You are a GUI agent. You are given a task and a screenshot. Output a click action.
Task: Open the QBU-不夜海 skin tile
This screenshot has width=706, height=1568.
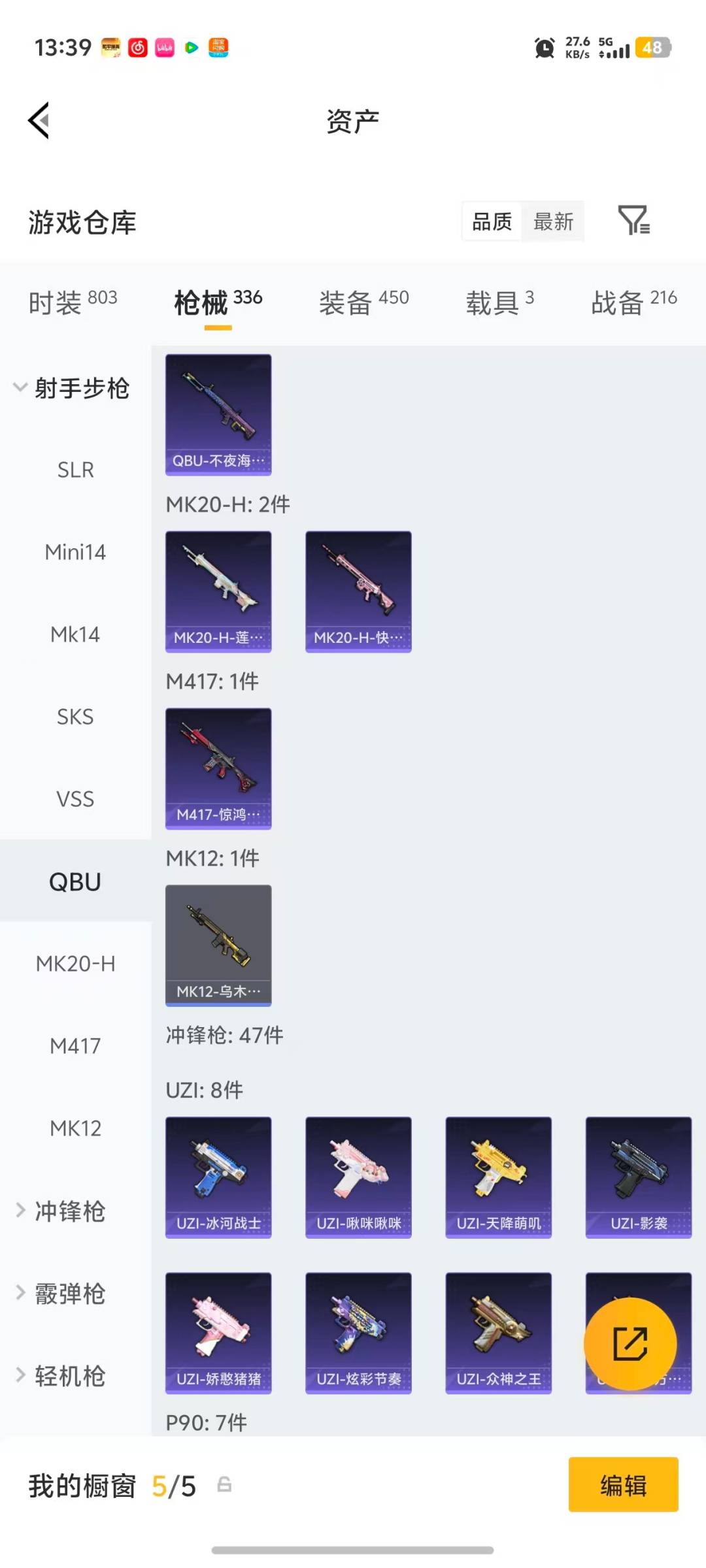(218, 414)
